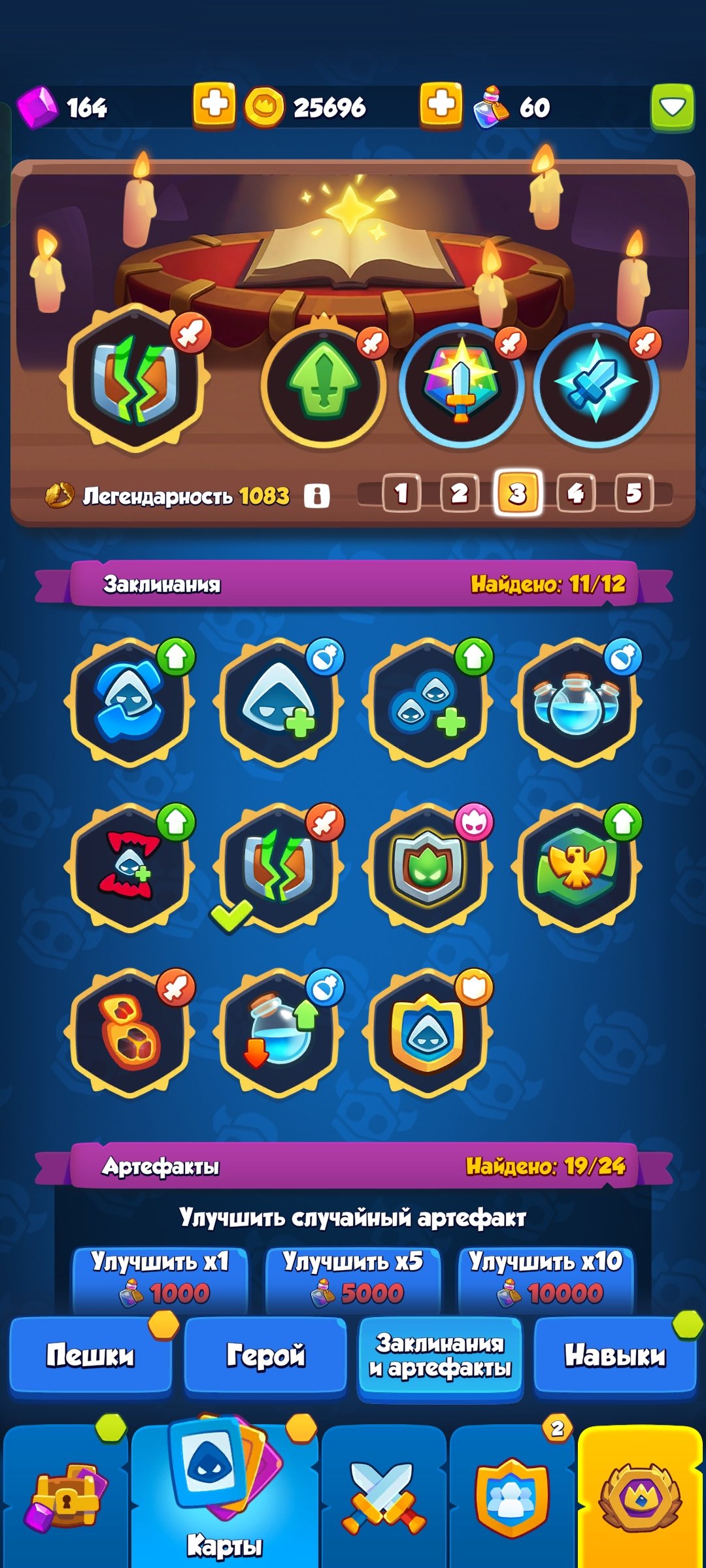The width and height of the screenshot is (706, 1568).
Task: Open the three blue potions spell
Action: (577, 702)
